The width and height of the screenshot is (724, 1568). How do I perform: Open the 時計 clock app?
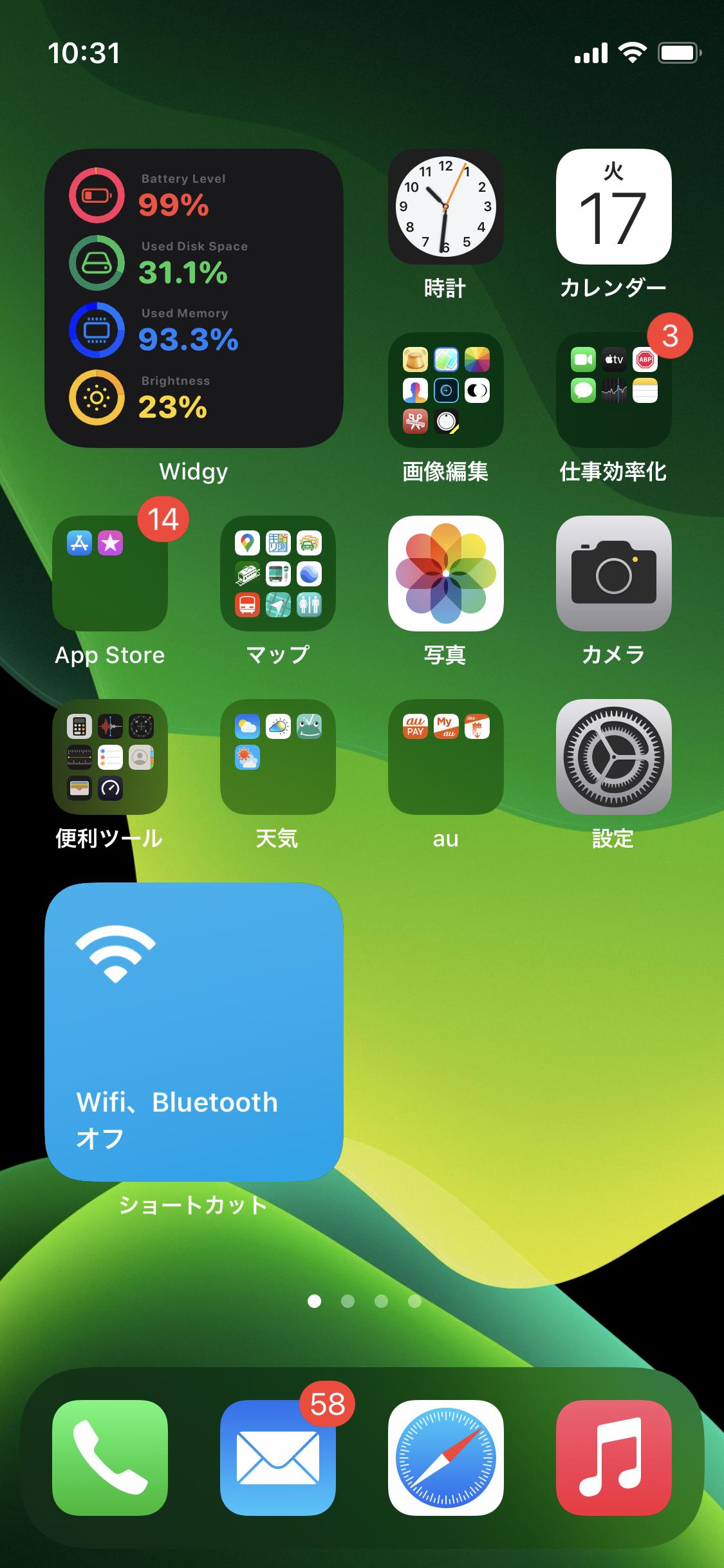pyautogui.click(x=445, y=207)
